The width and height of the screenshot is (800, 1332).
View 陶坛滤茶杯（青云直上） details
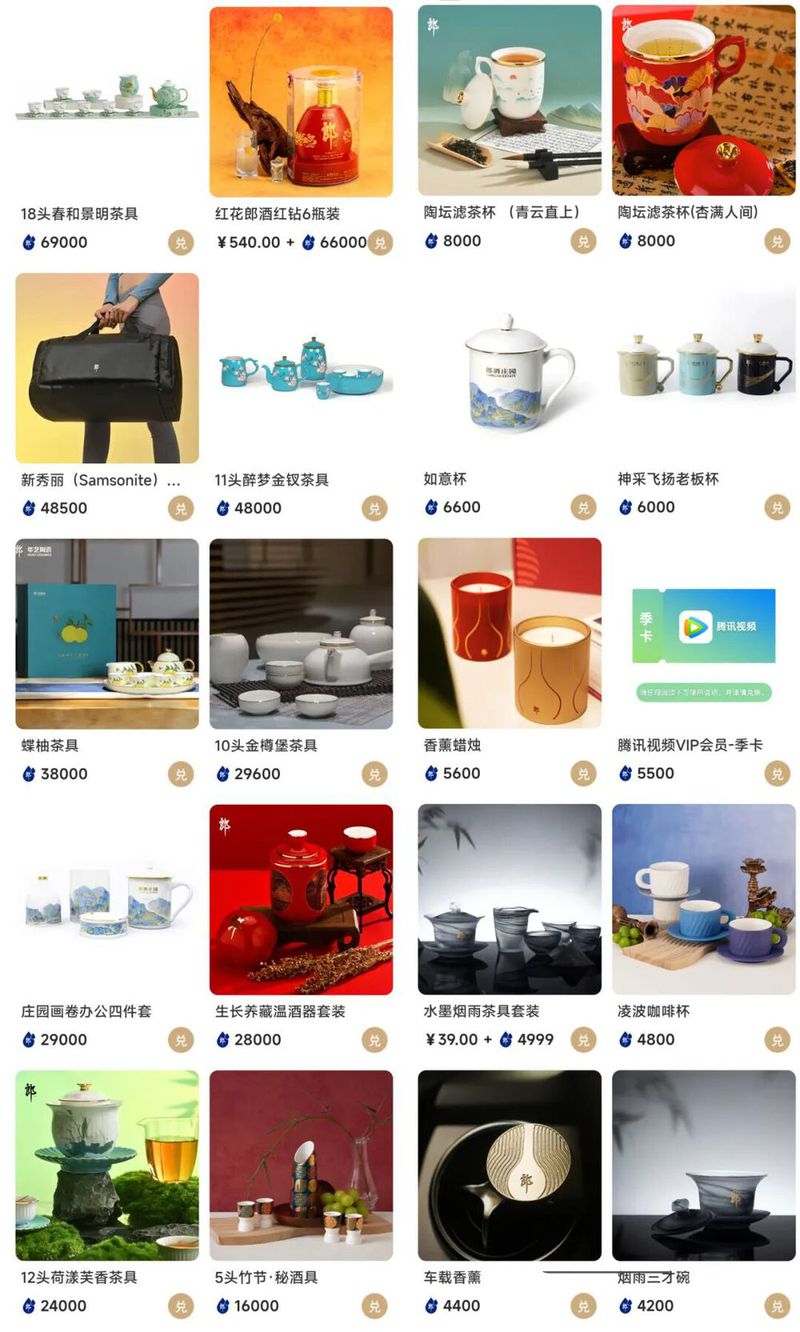509,101
